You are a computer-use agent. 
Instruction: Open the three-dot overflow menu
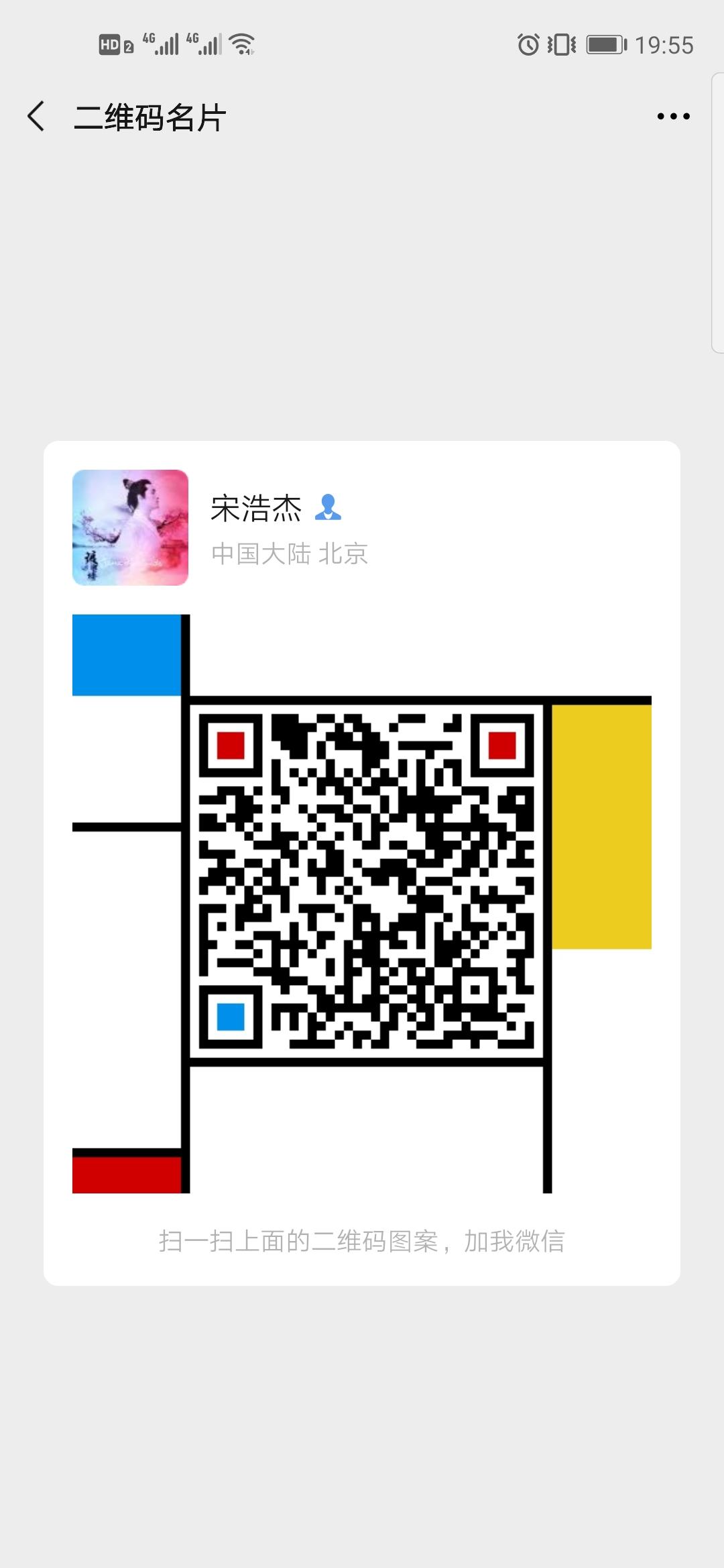(x=673, y=117)
